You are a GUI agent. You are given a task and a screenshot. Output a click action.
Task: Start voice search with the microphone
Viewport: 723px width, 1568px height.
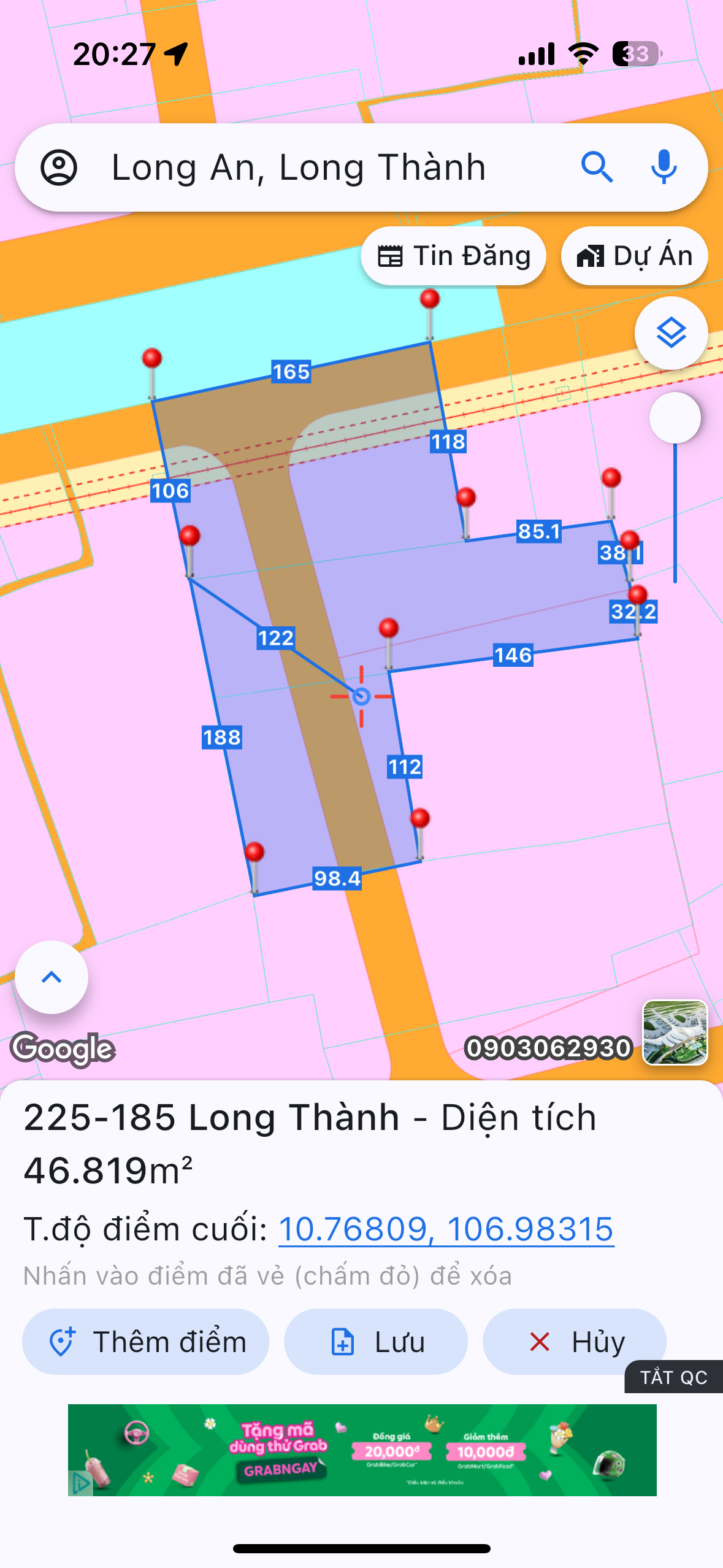coord(664,167)
